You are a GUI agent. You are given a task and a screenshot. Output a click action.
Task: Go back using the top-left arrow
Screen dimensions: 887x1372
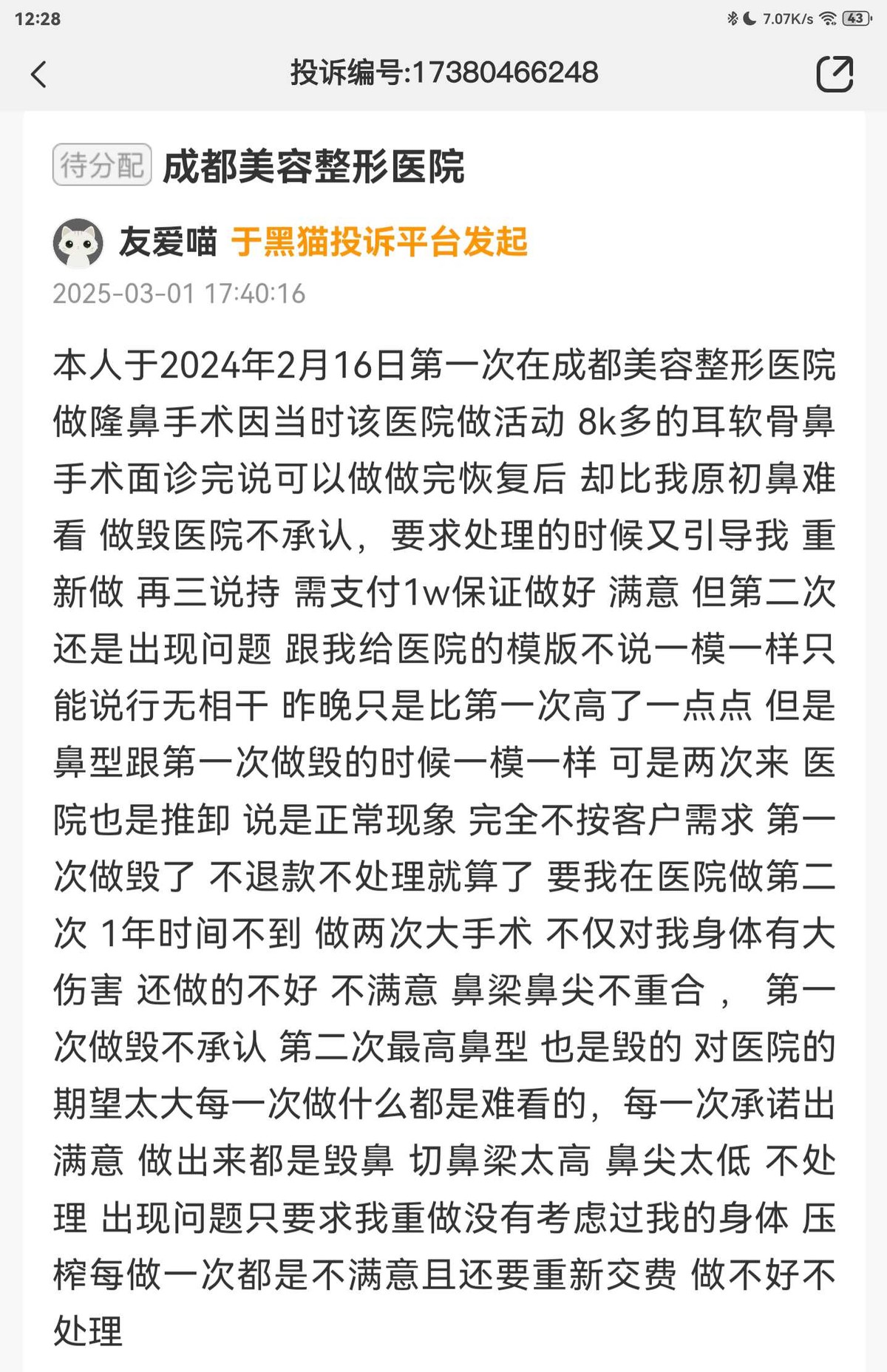pos(39,74)
